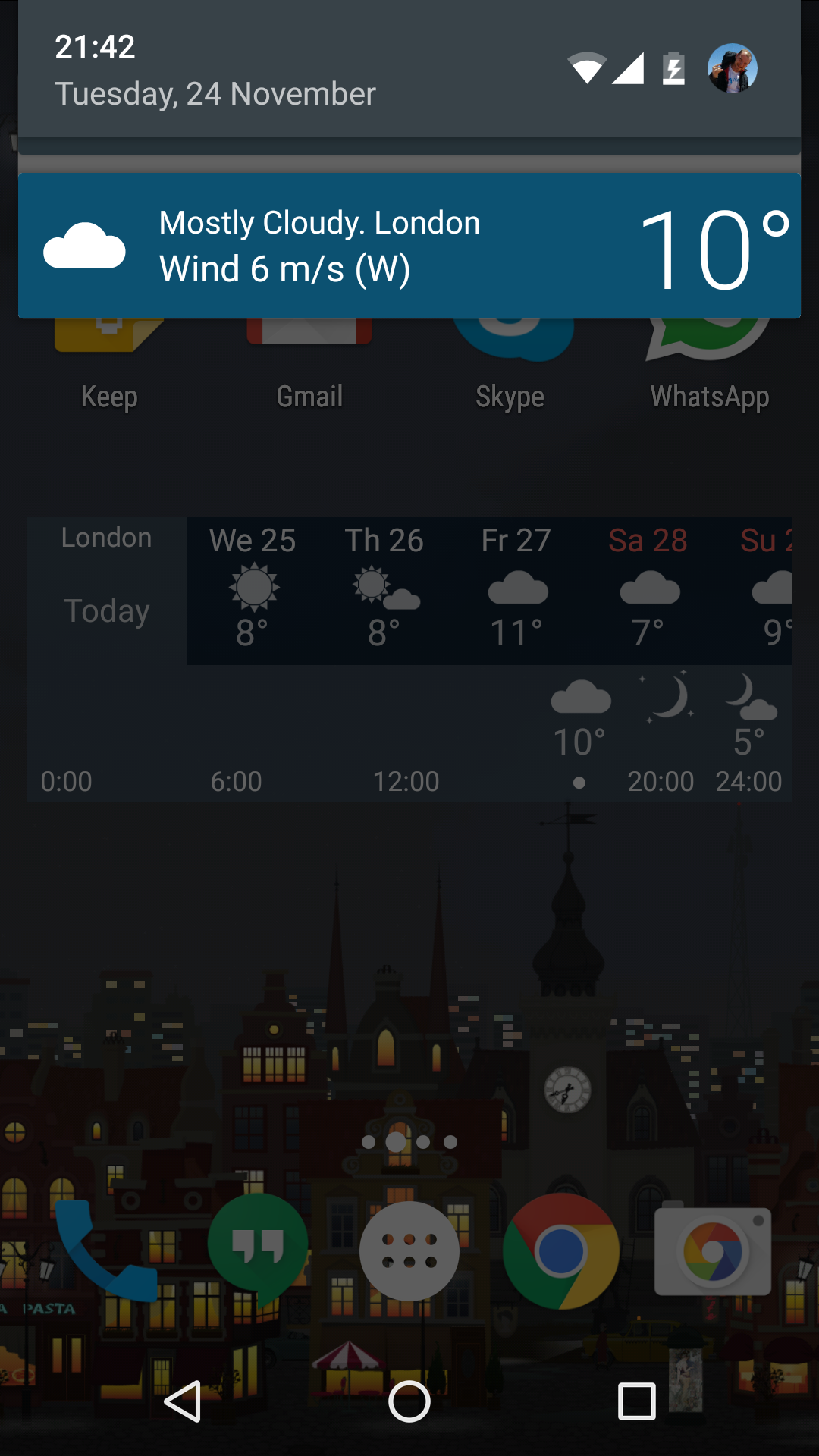Open the app drawer
This screenshot has height=1456, width=819.
pos(409,1251)
